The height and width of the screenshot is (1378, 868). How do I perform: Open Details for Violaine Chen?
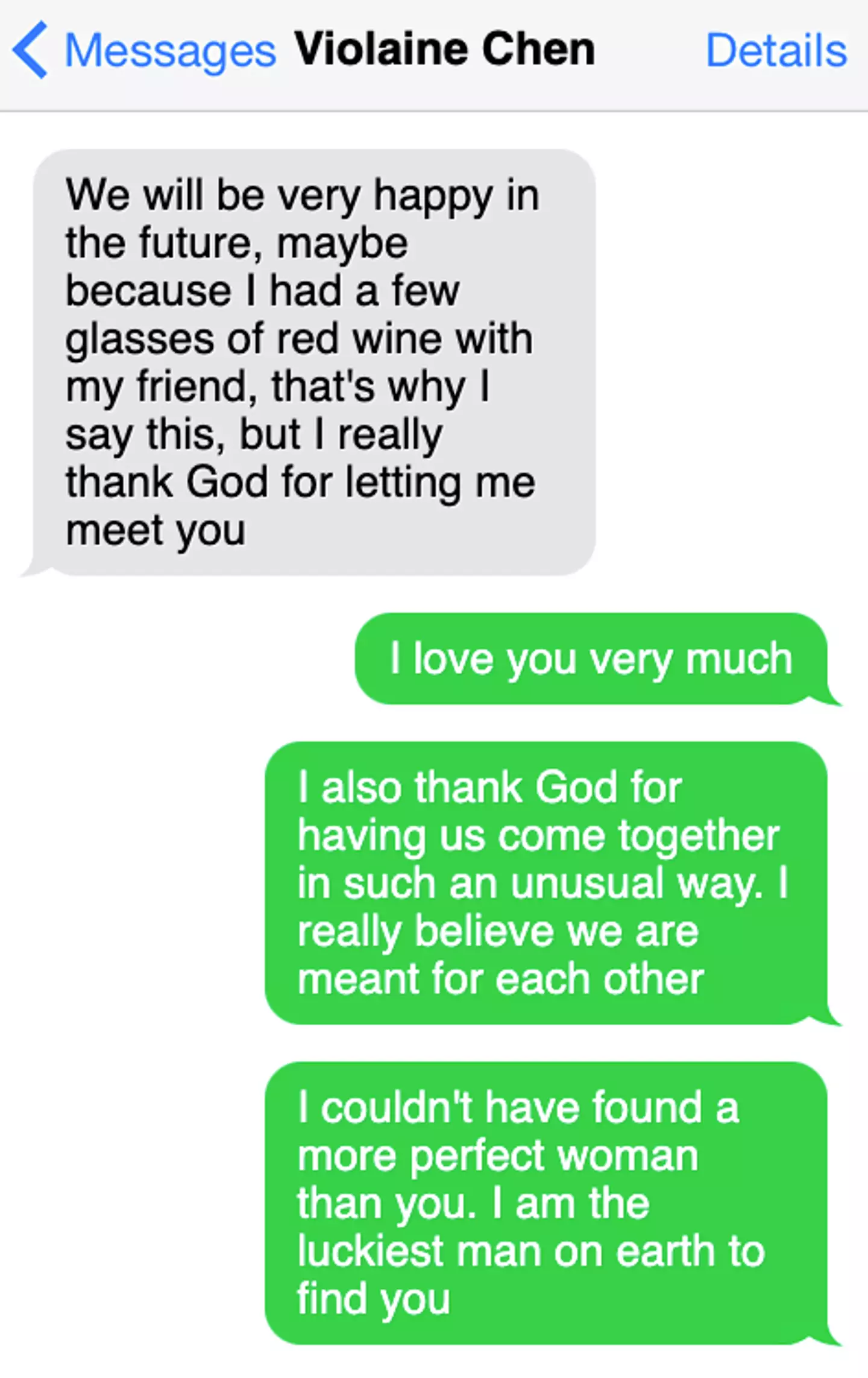(x=776, y=50)
